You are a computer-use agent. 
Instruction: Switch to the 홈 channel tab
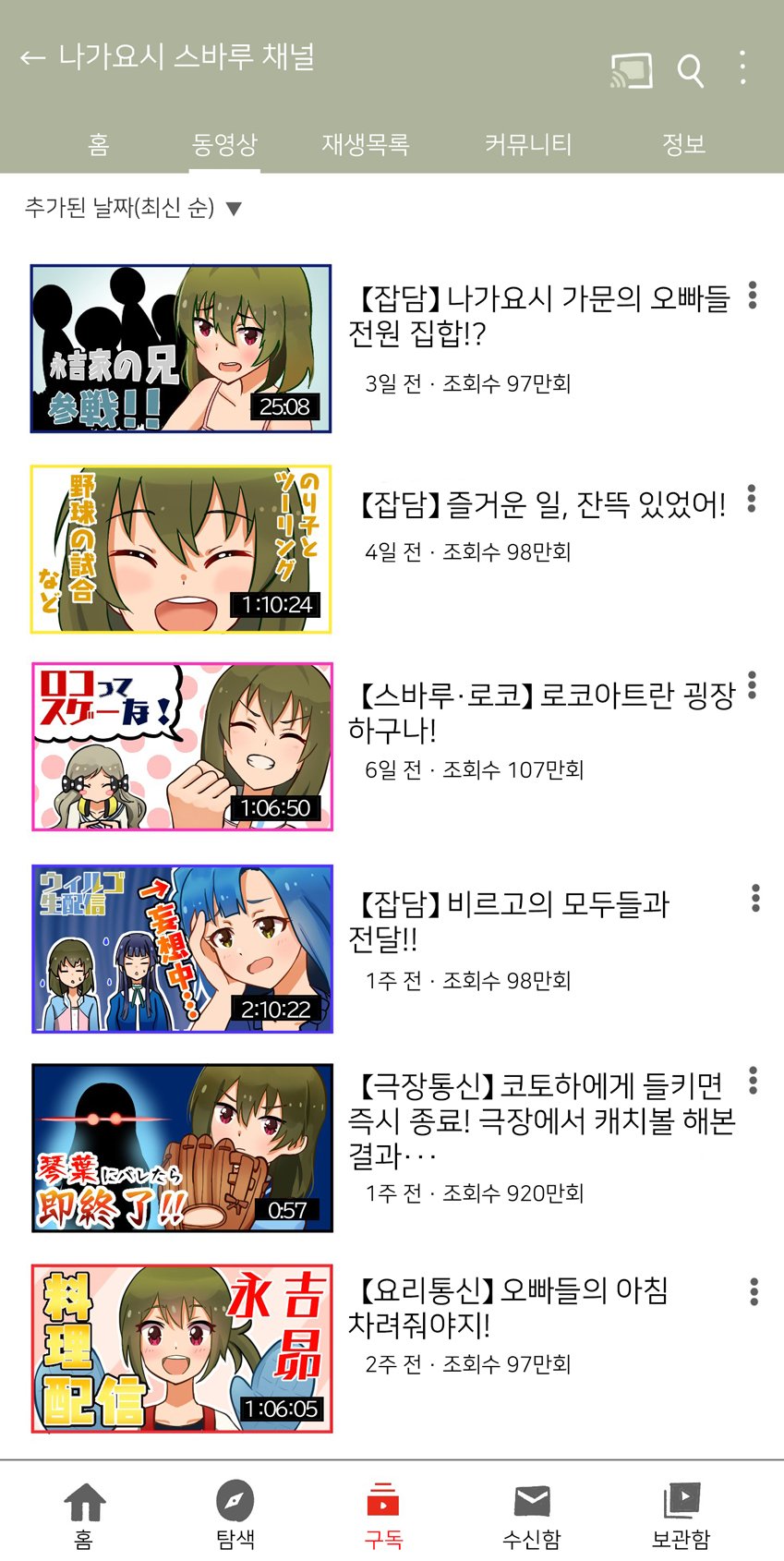click(99, 144)
